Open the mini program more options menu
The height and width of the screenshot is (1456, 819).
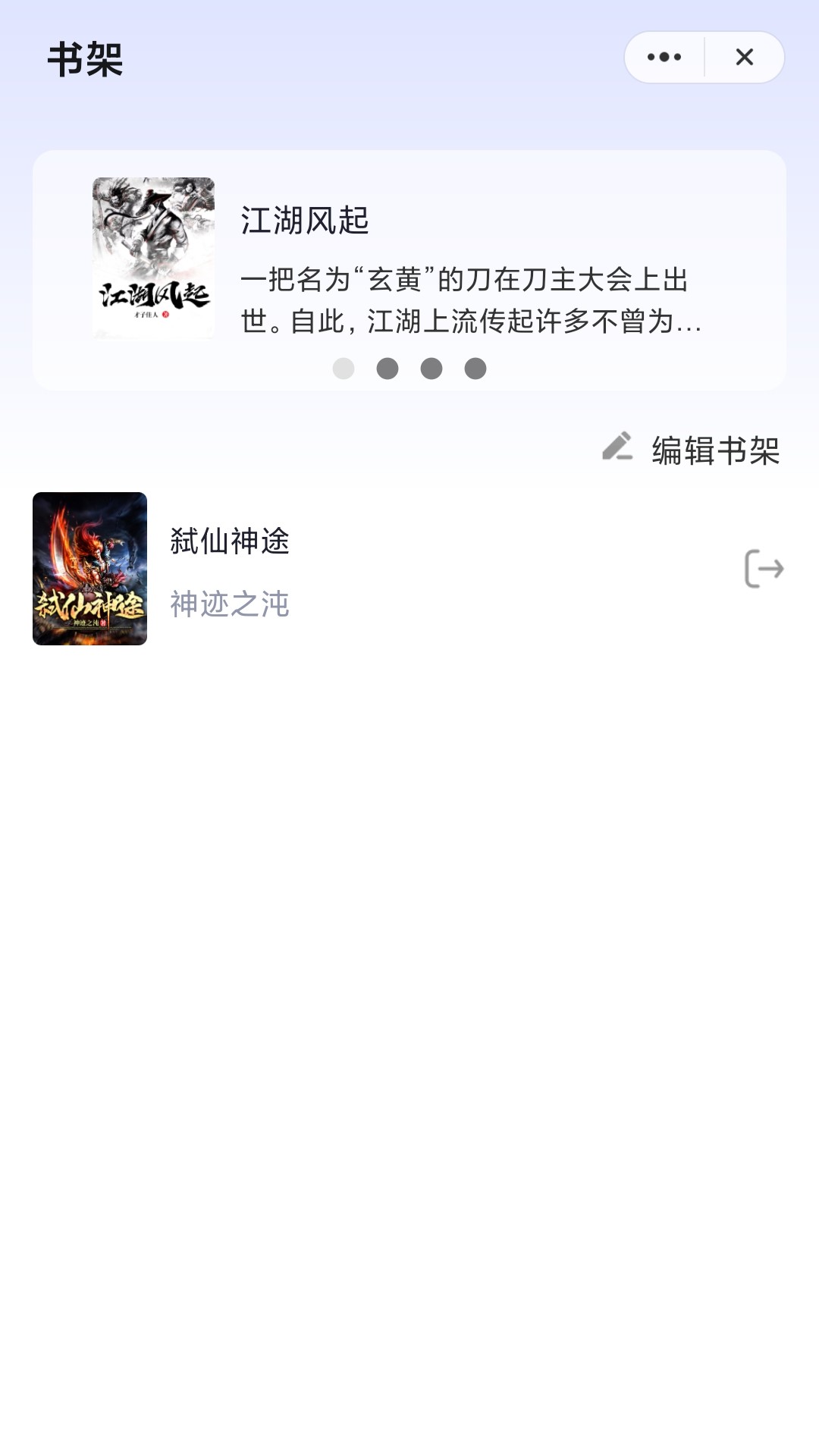(x=664, y=57)
